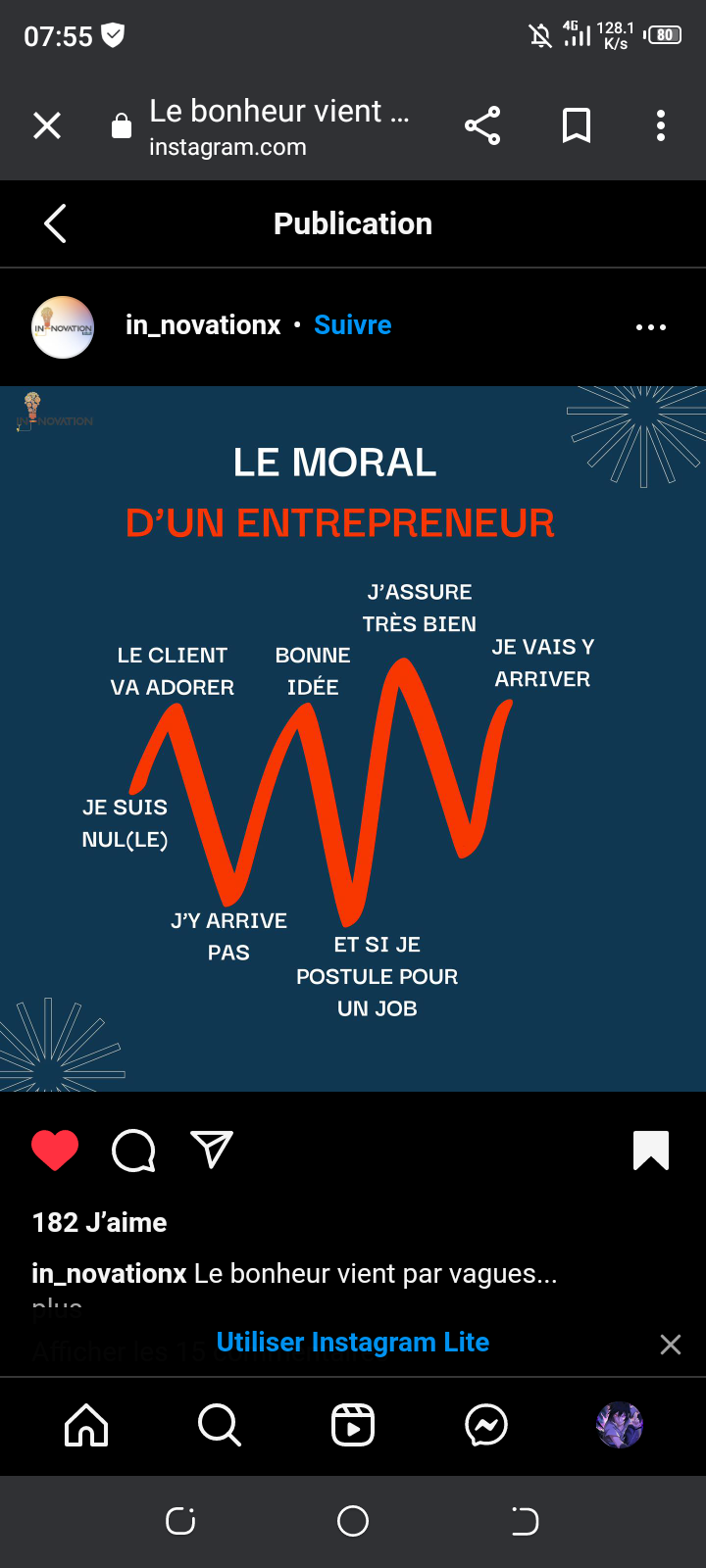This screenshot has height=1568, width=706.
Task: Dismiss the Instagram Lite banner
Action: pos(671,1345)
